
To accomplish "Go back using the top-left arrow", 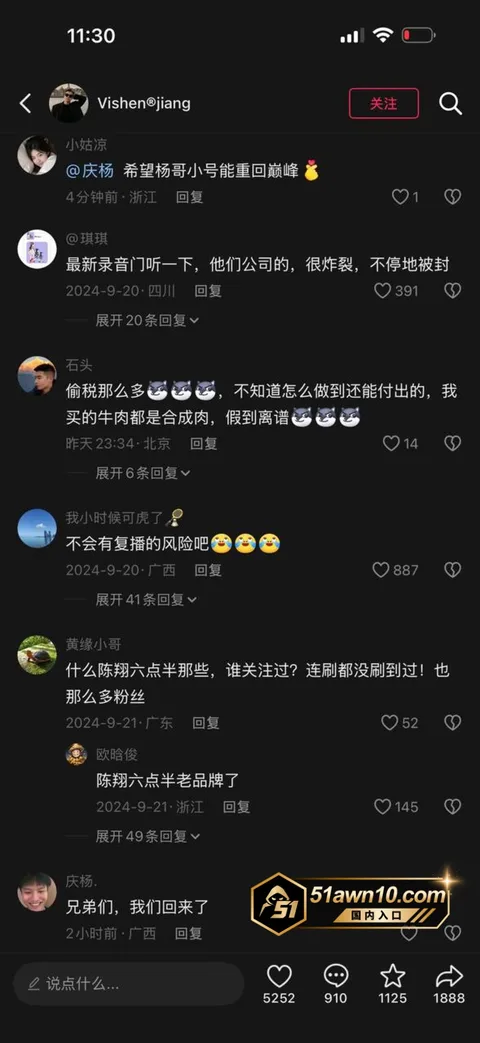I will click(25, 103).
